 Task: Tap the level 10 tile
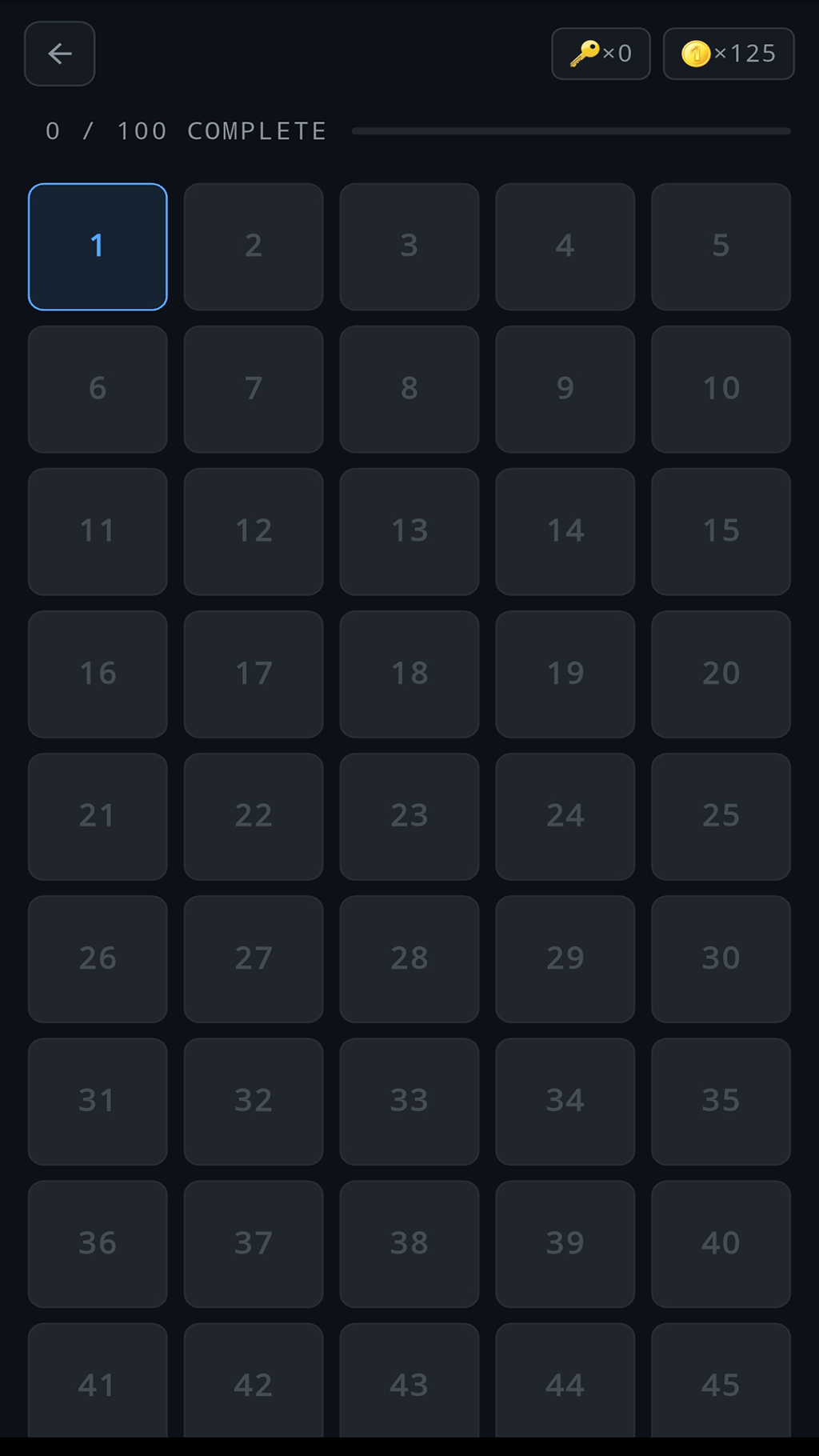[721, 389]
